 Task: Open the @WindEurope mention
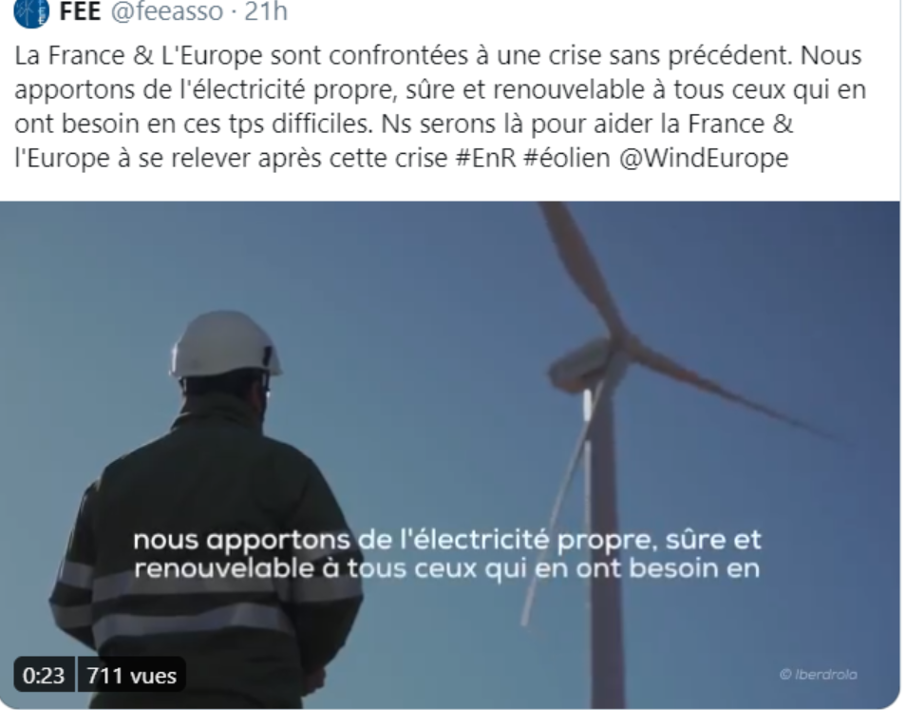pos(707,160)
